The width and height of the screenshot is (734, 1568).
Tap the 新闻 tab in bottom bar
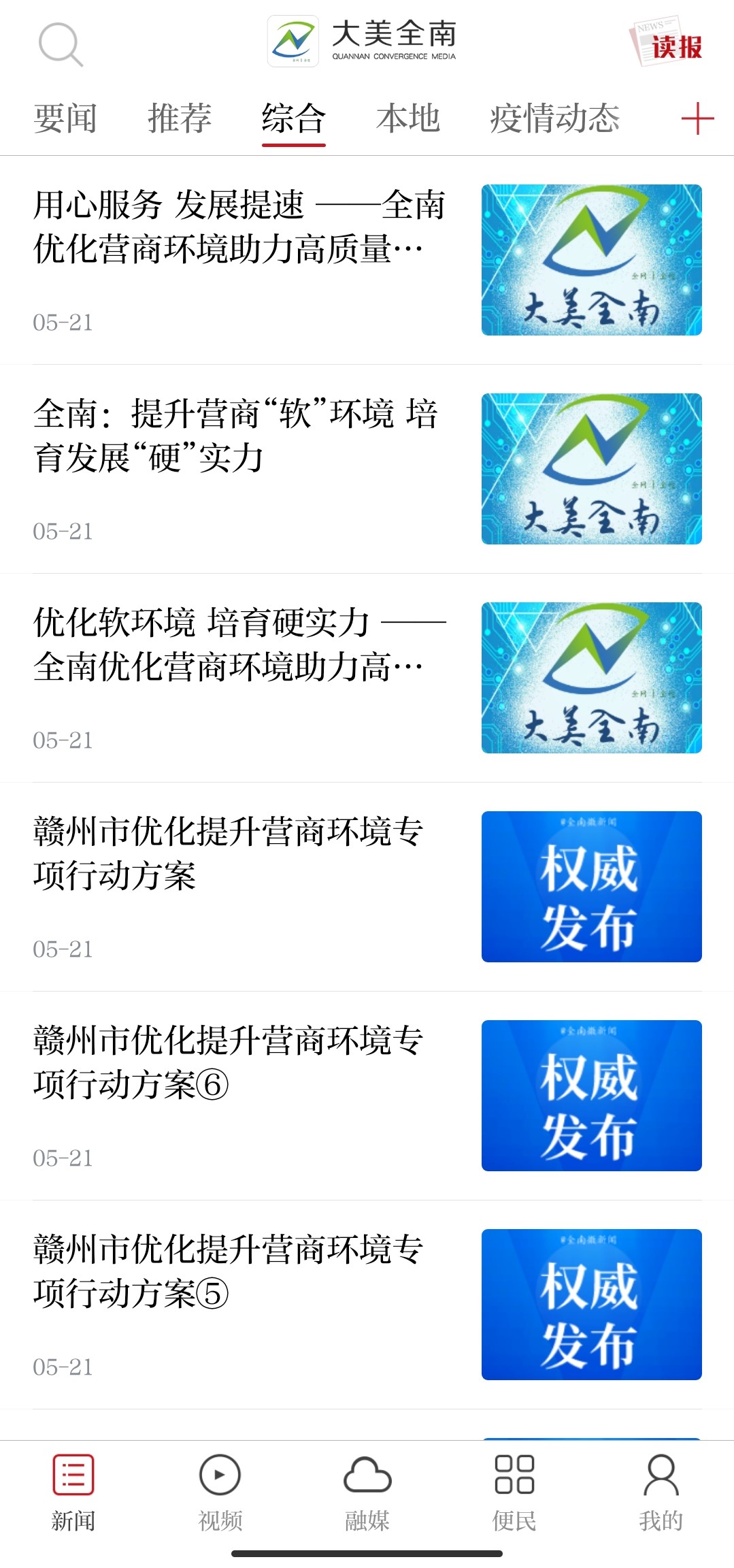(73, 1492)
